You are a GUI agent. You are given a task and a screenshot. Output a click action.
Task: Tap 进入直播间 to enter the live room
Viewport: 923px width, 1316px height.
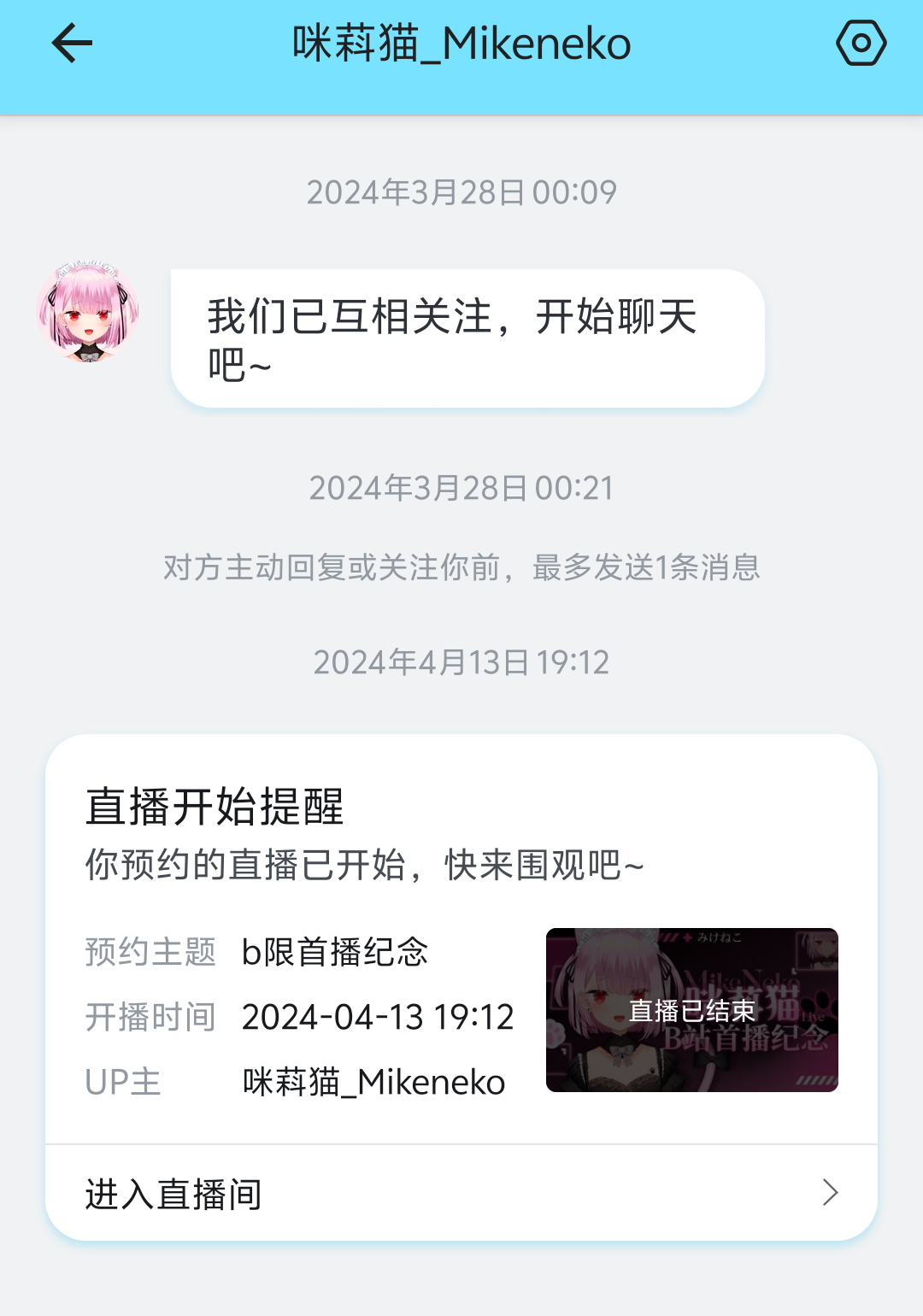coord(461,1193)
